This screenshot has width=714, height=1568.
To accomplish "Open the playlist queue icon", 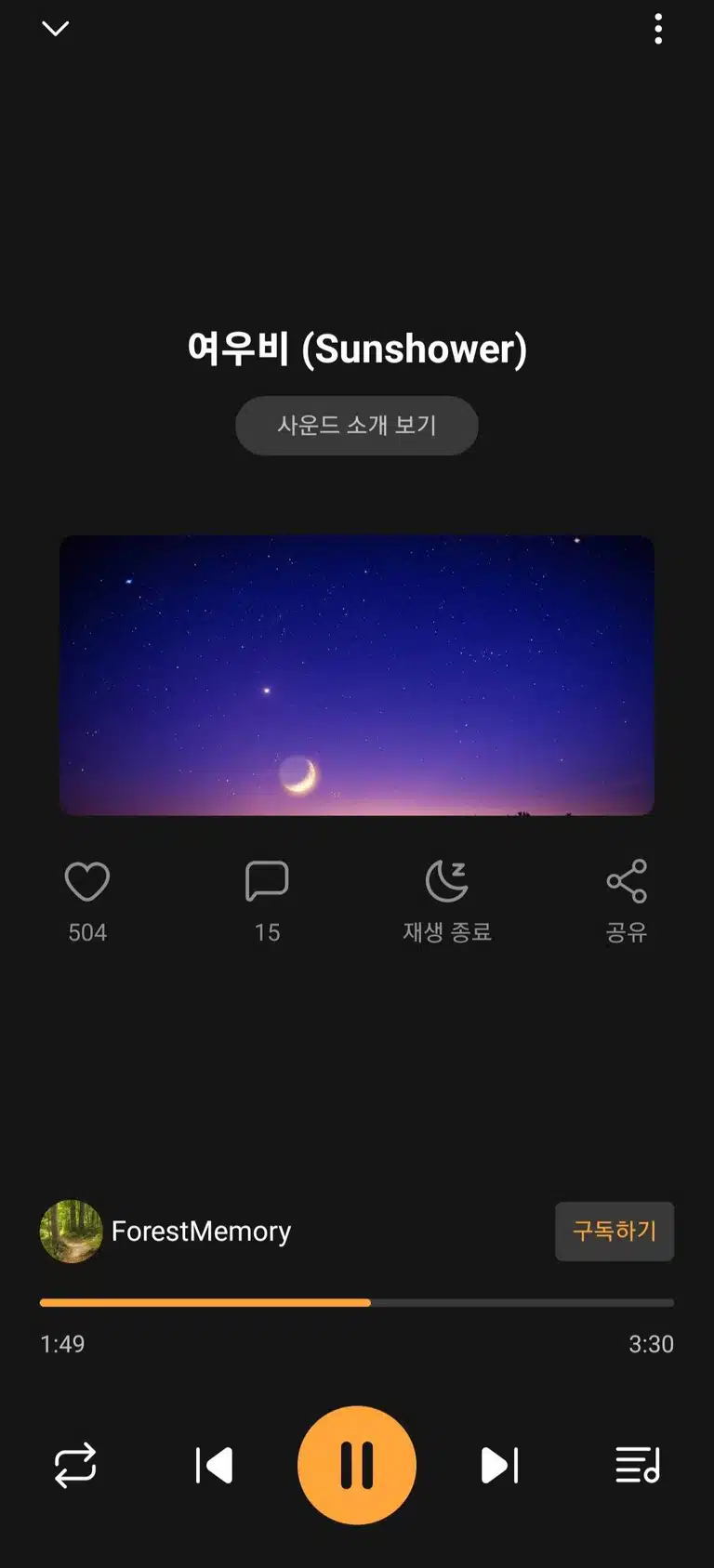I will click(x=638, y=1465).
